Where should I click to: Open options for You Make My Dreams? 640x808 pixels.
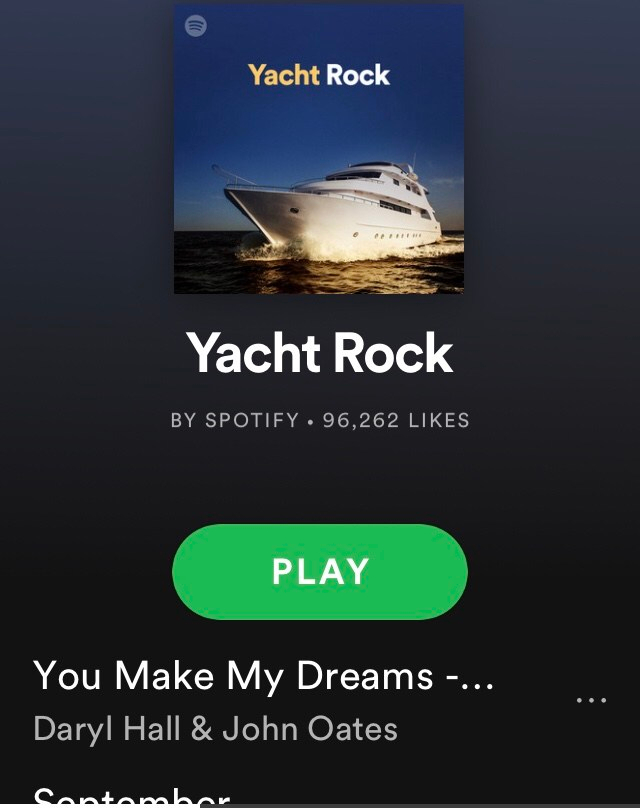tap(591, 700)
